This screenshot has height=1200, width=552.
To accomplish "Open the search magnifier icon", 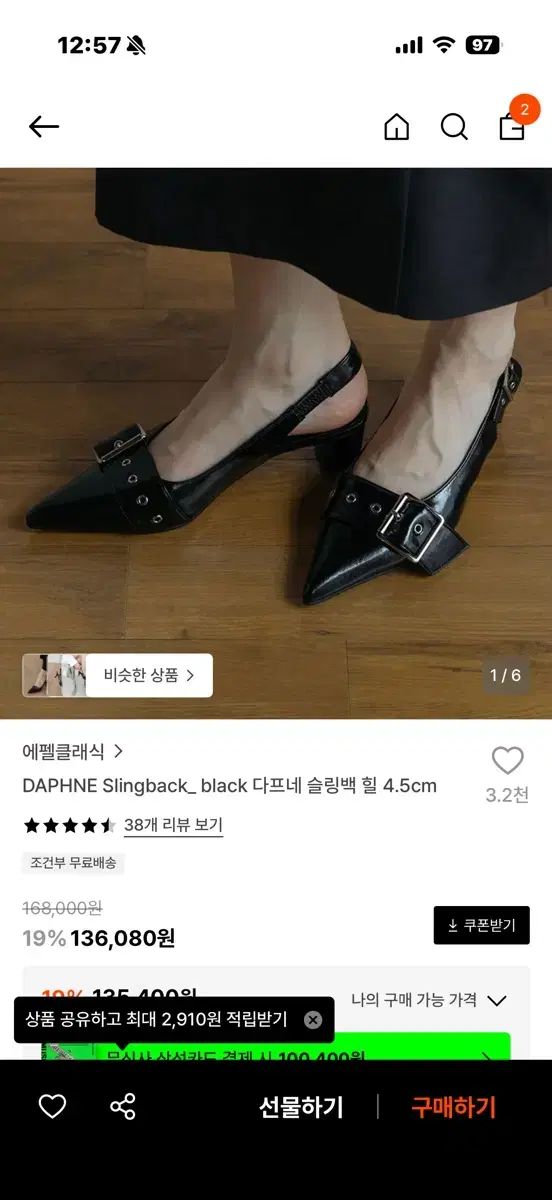I will (x=454, y=127).
